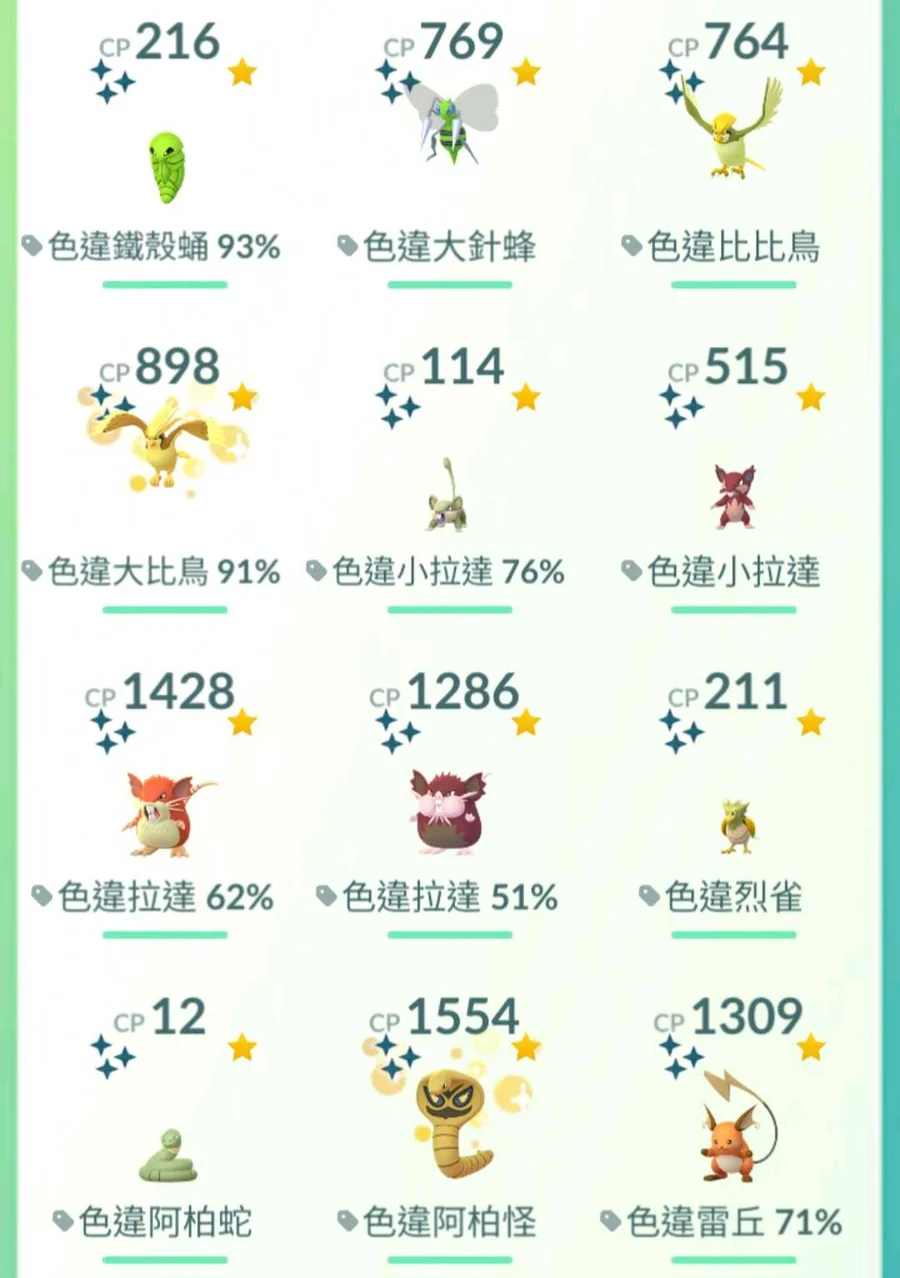This screenshot has width=900, height=1278.
Task: Open the shiny Alolan Rattata CP 515
Action: pos(735,497)
